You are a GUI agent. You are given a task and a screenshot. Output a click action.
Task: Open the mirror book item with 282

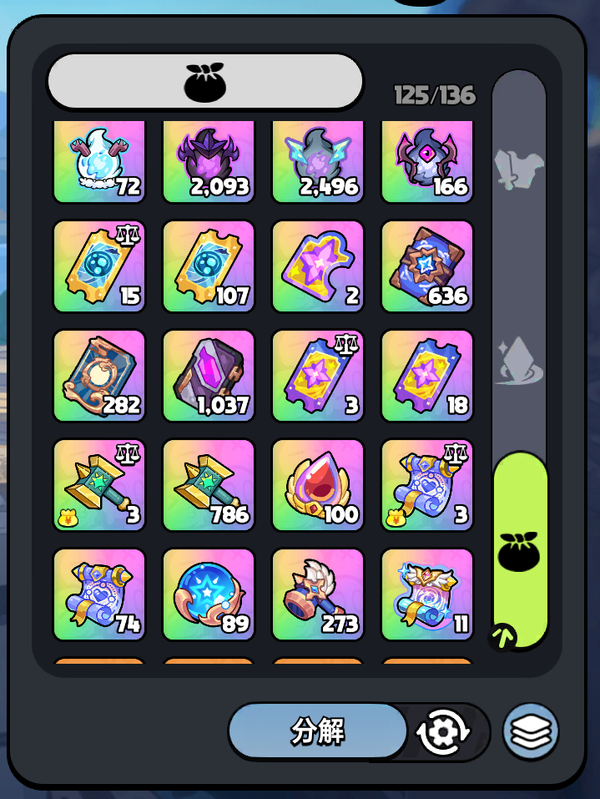(99, 375)
